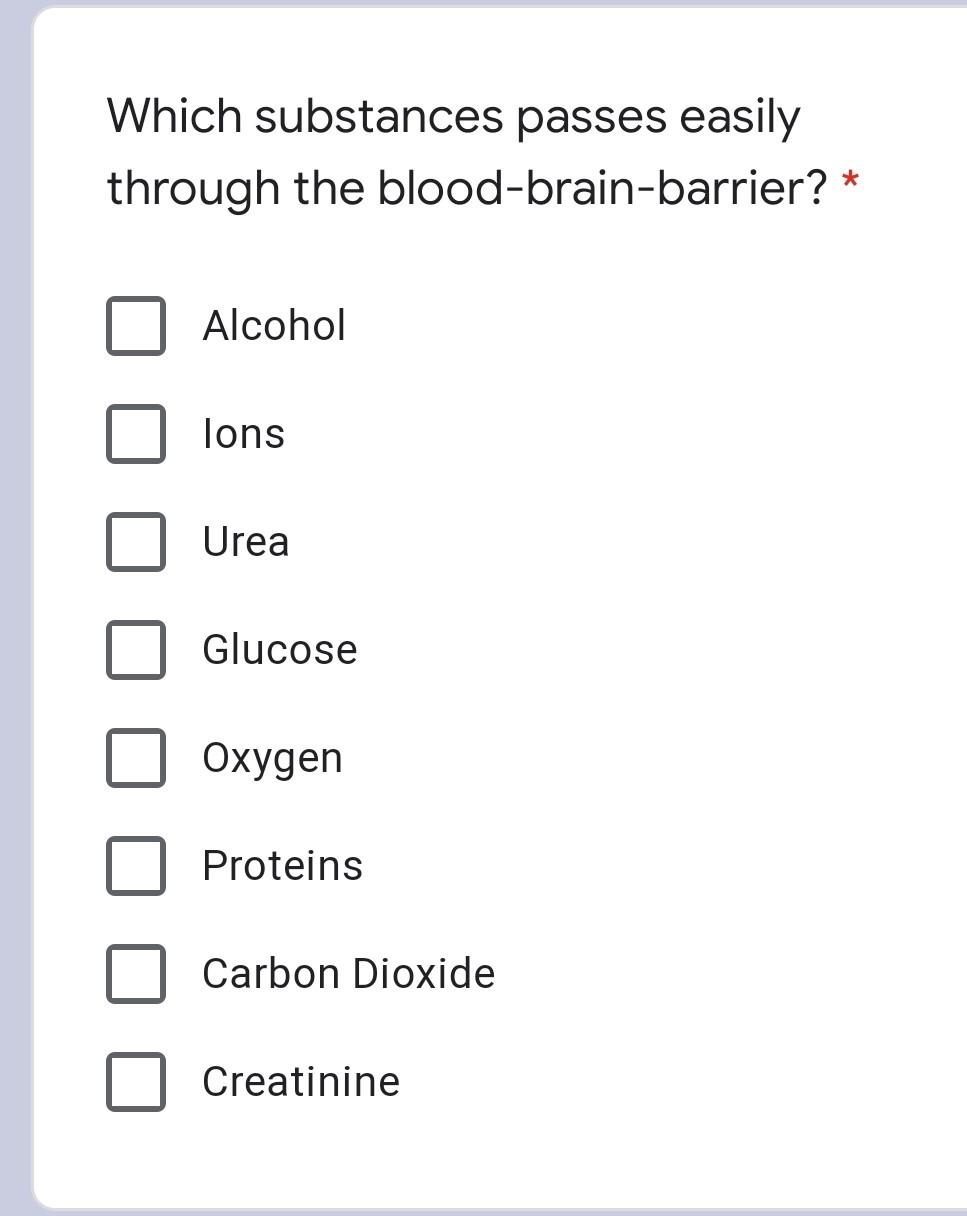The height and width of the screenshot is (1216, 967).
Task: Choose the Oxygen checkbox
Action: 136,758
